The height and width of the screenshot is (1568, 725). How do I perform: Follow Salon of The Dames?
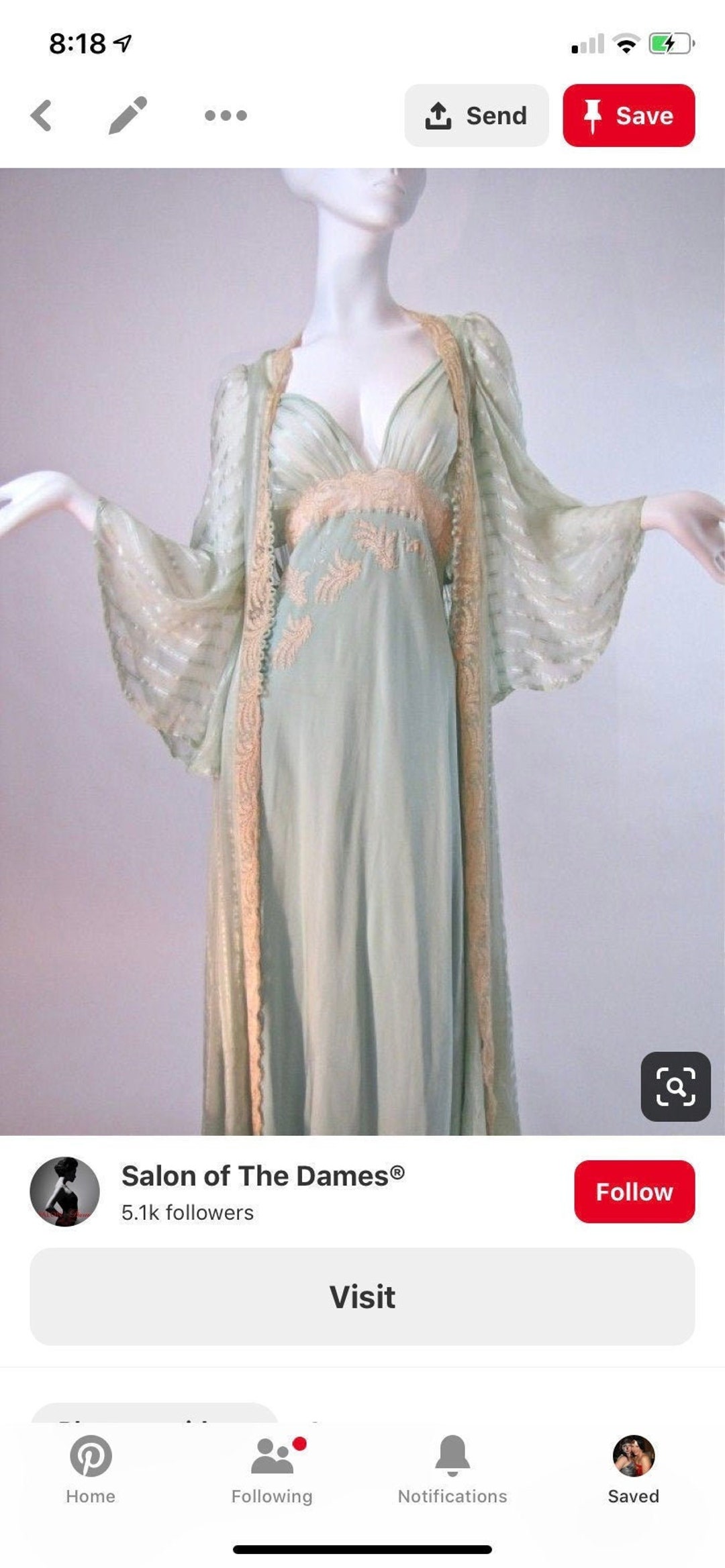pyautogui.click(x=634, y=1192)
